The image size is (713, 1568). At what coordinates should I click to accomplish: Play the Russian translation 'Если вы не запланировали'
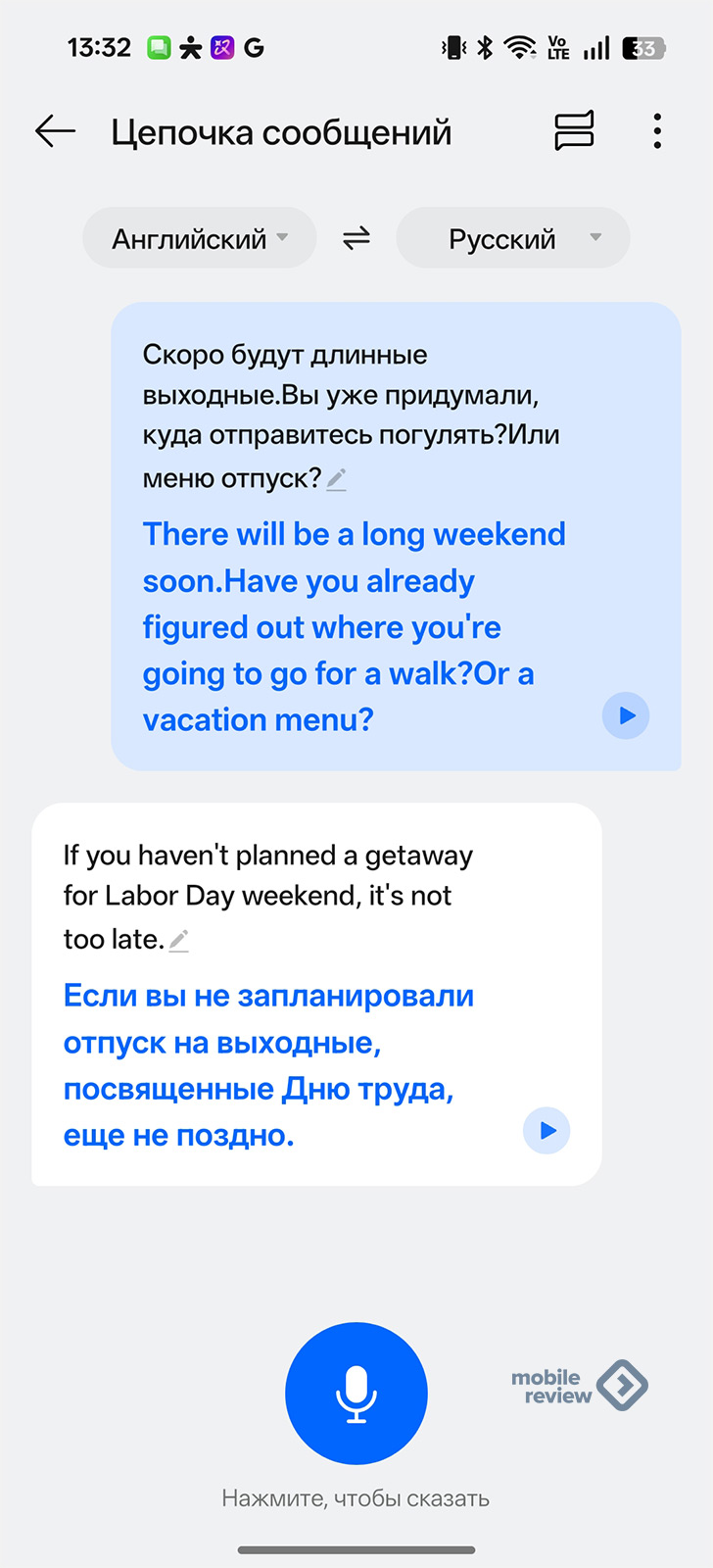547,1131
